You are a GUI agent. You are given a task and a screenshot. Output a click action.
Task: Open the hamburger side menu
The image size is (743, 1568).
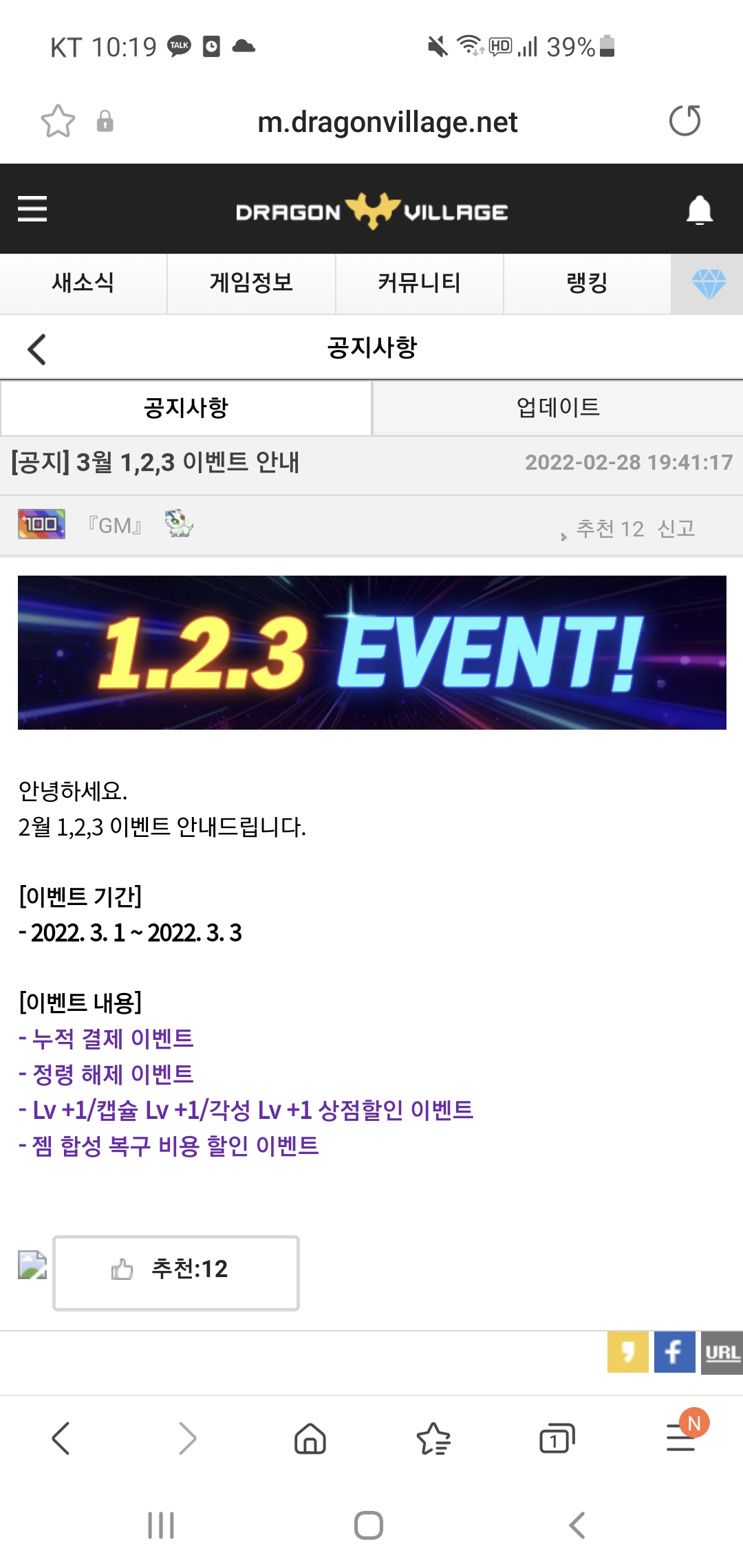click(x=32, y=209)
